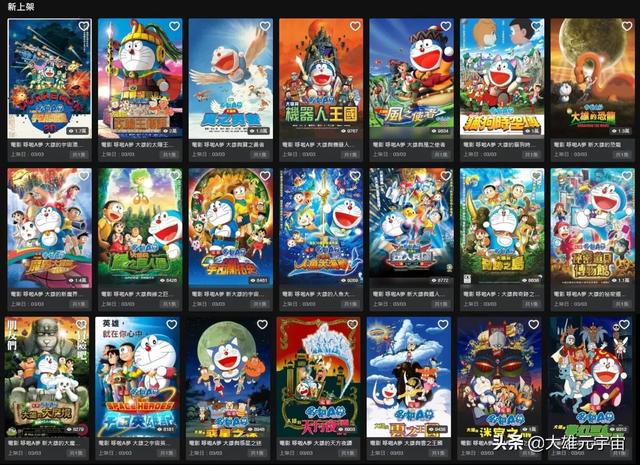The height and width of the screenshot is (465, 640).
Task: Open the movie 大雄與機器人王國
Action: point(320,80)
